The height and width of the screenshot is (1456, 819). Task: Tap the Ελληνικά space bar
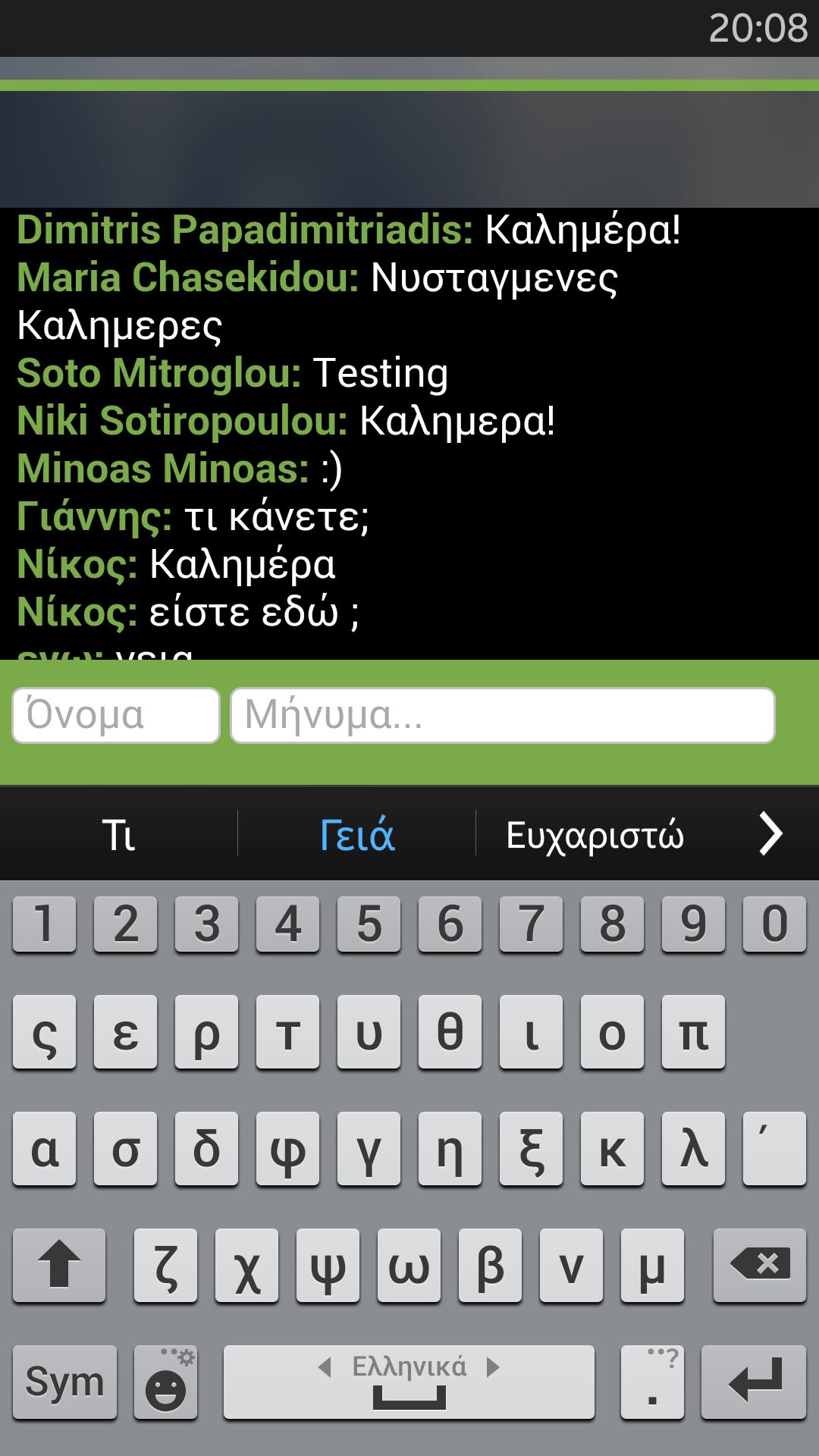tap(409, 1382)
